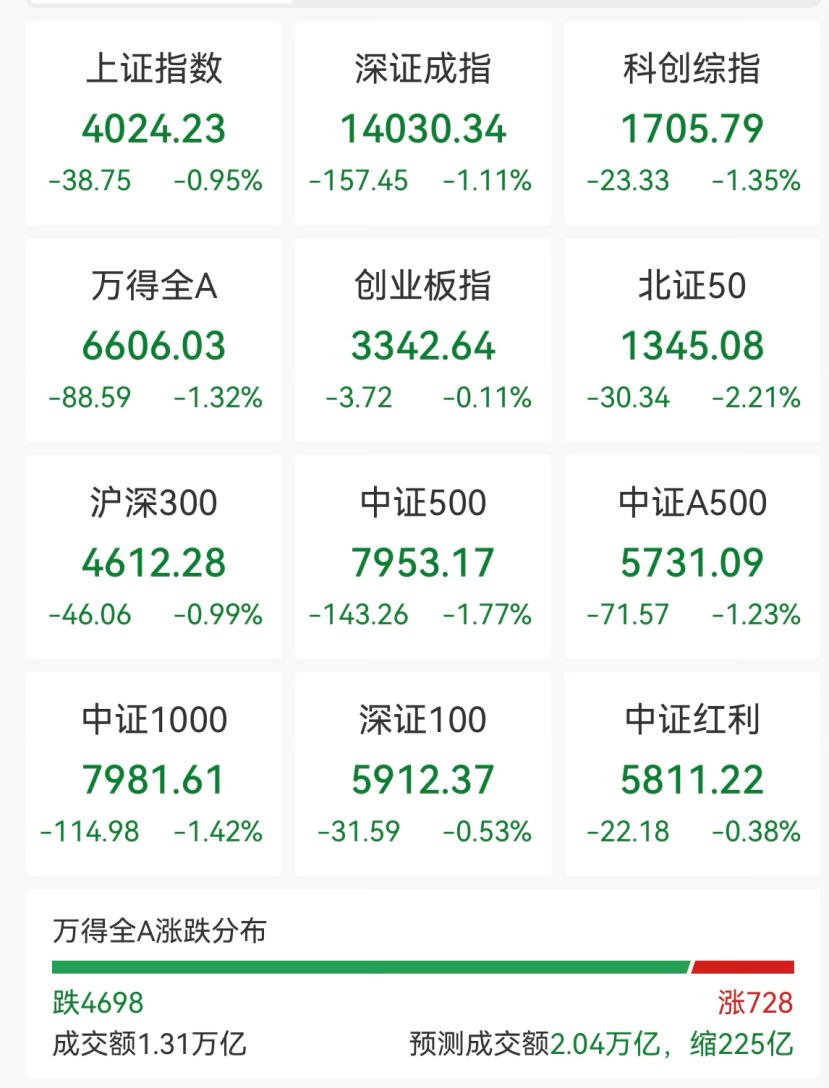The image size is (829, 1088).
Task: Open the 中证1000 index quote
Action: click(x=154, y=775)
